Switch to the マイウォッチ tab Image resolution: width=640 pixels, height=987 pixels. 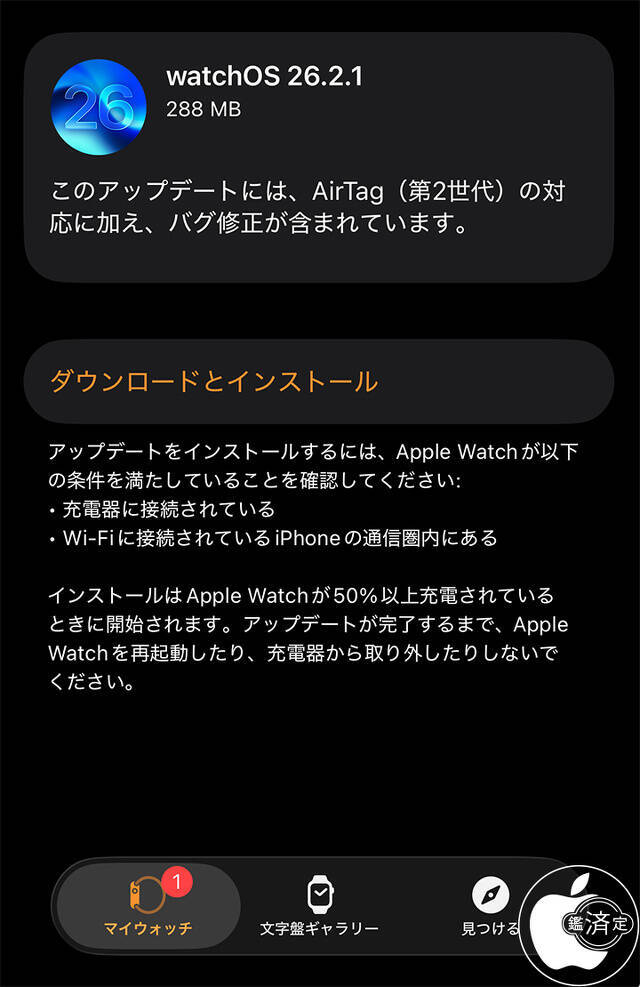tap(148, 906)
